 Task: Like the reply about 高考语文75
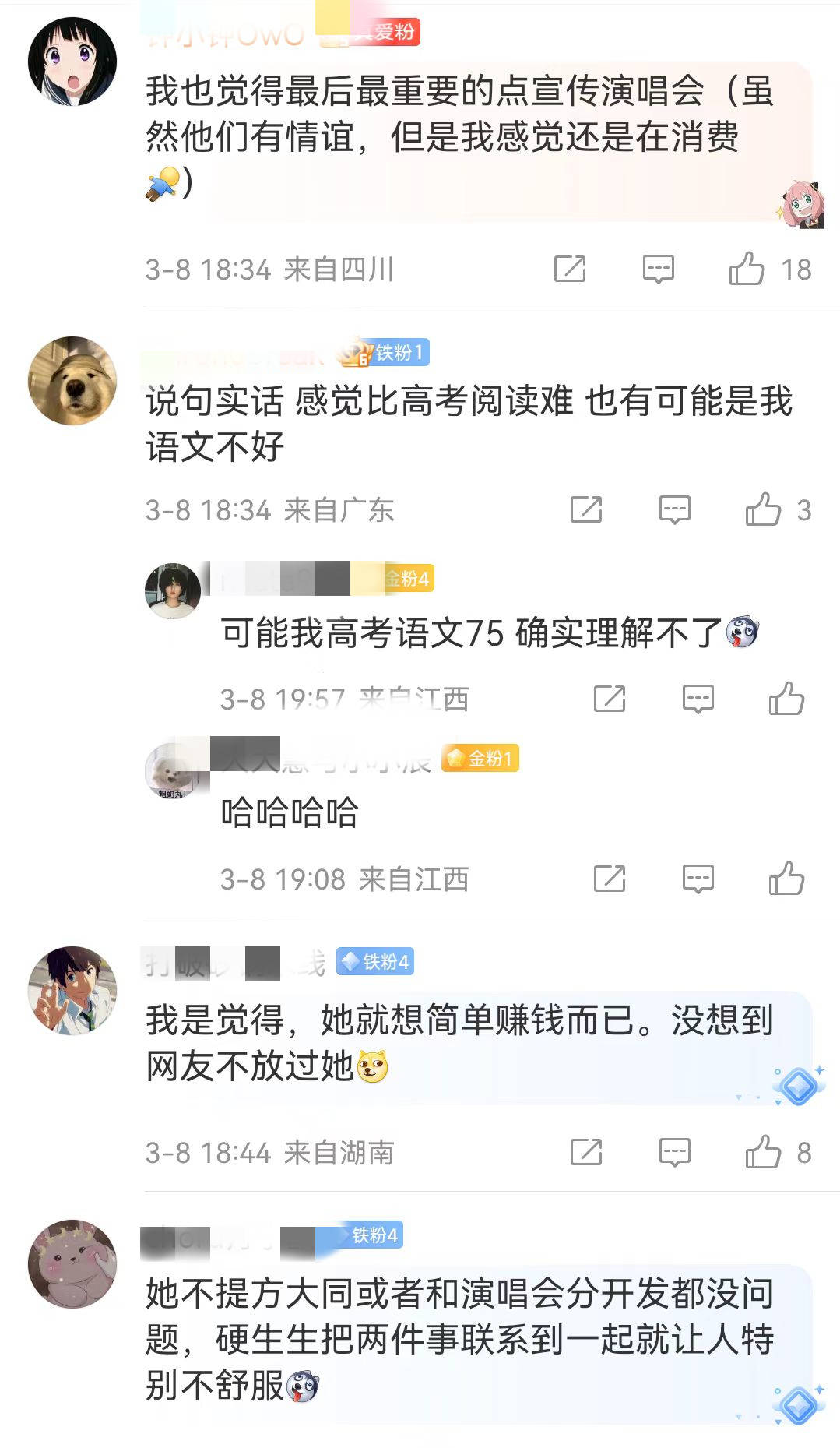(786, 699)
